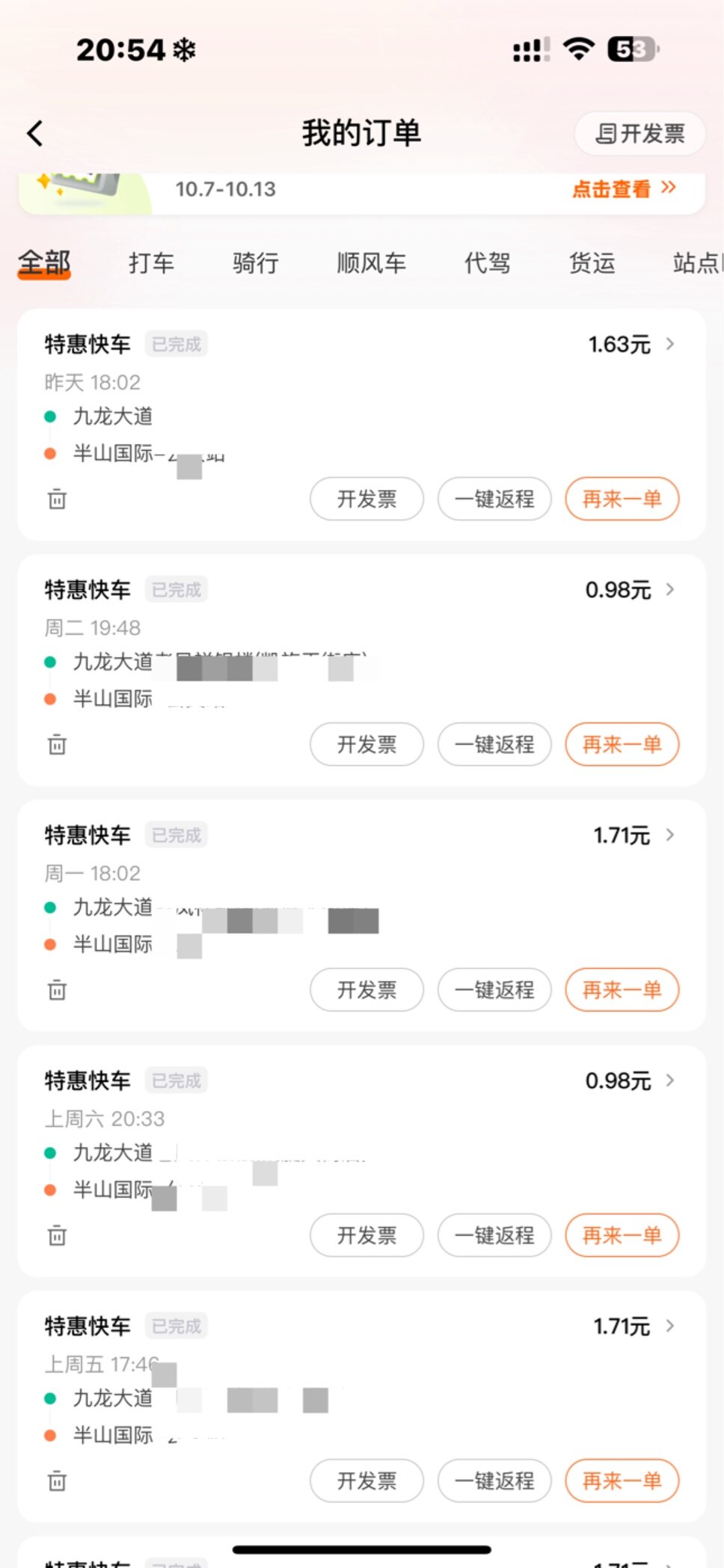Switch to the 骑行 tab

[x=255, y=263]
